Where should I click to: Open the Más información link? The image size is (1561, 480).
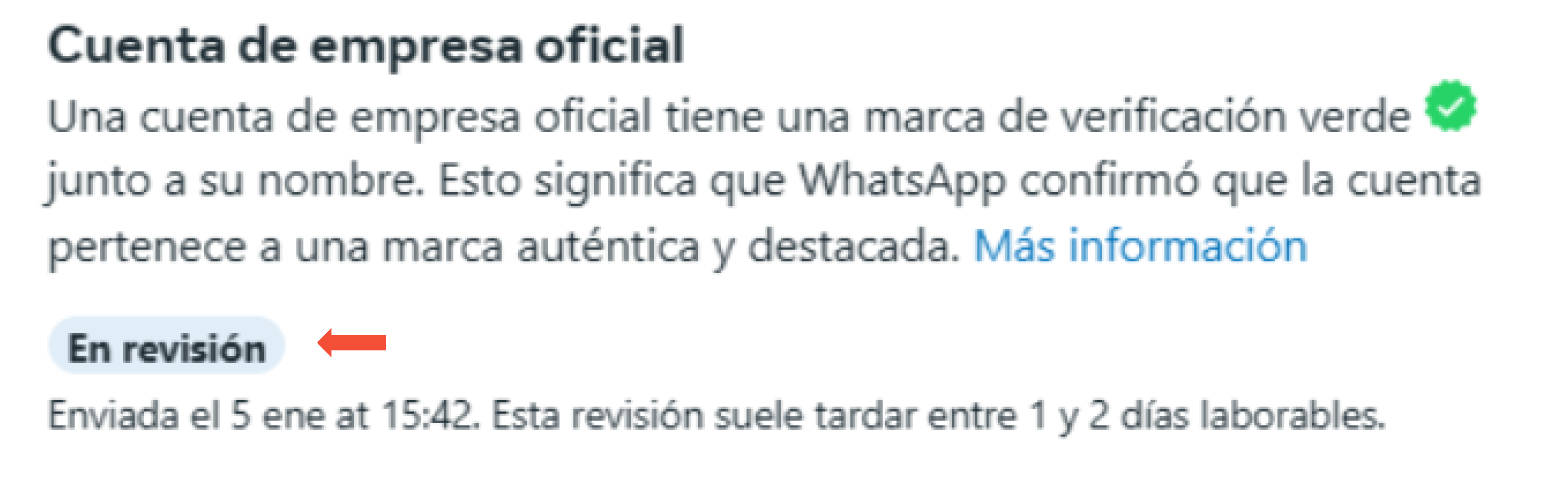pyautogui.click(x=1140, y=246)
